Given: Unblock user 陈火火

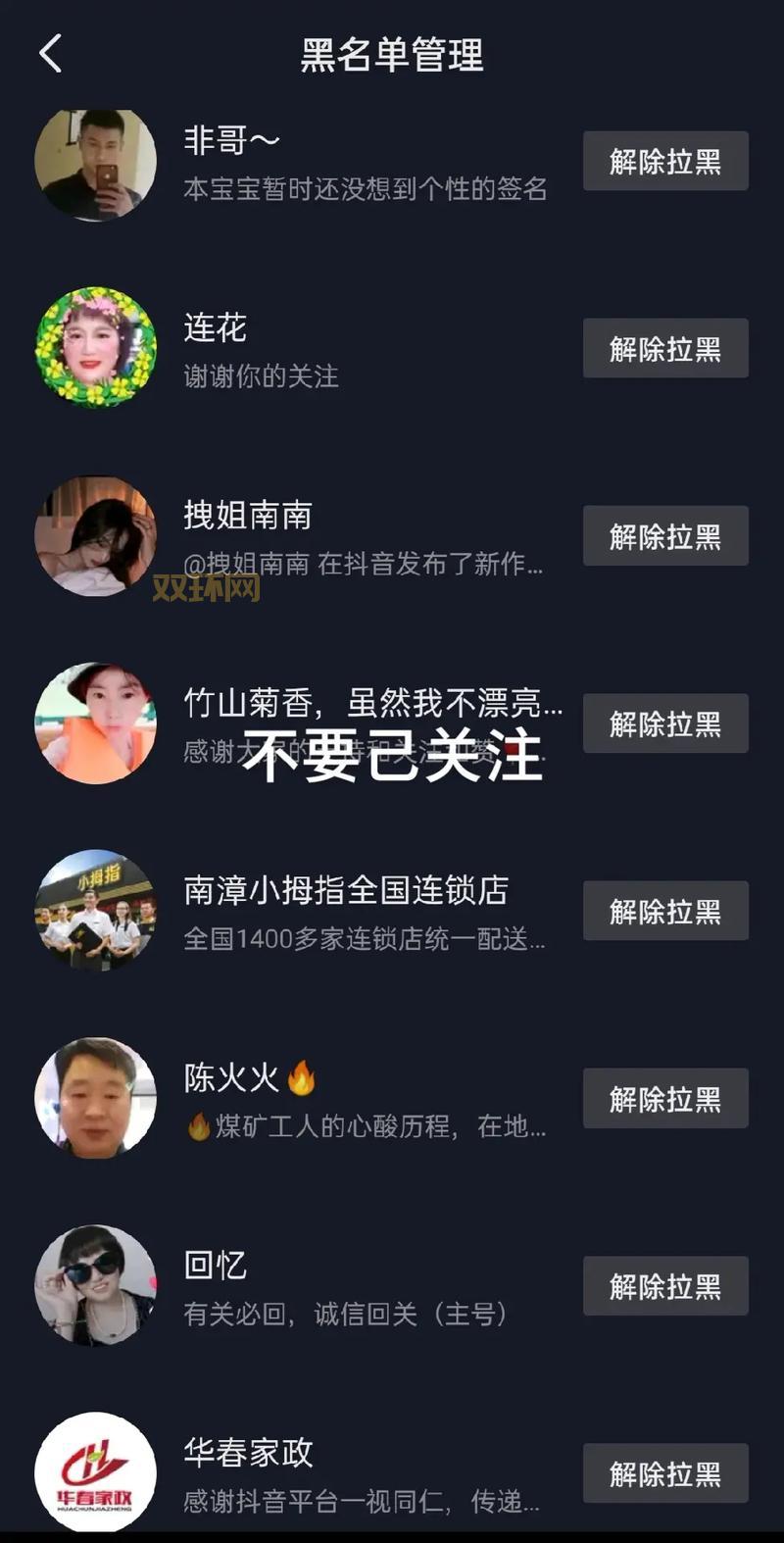Looking at the screenshot, I should coord(665,1097).
